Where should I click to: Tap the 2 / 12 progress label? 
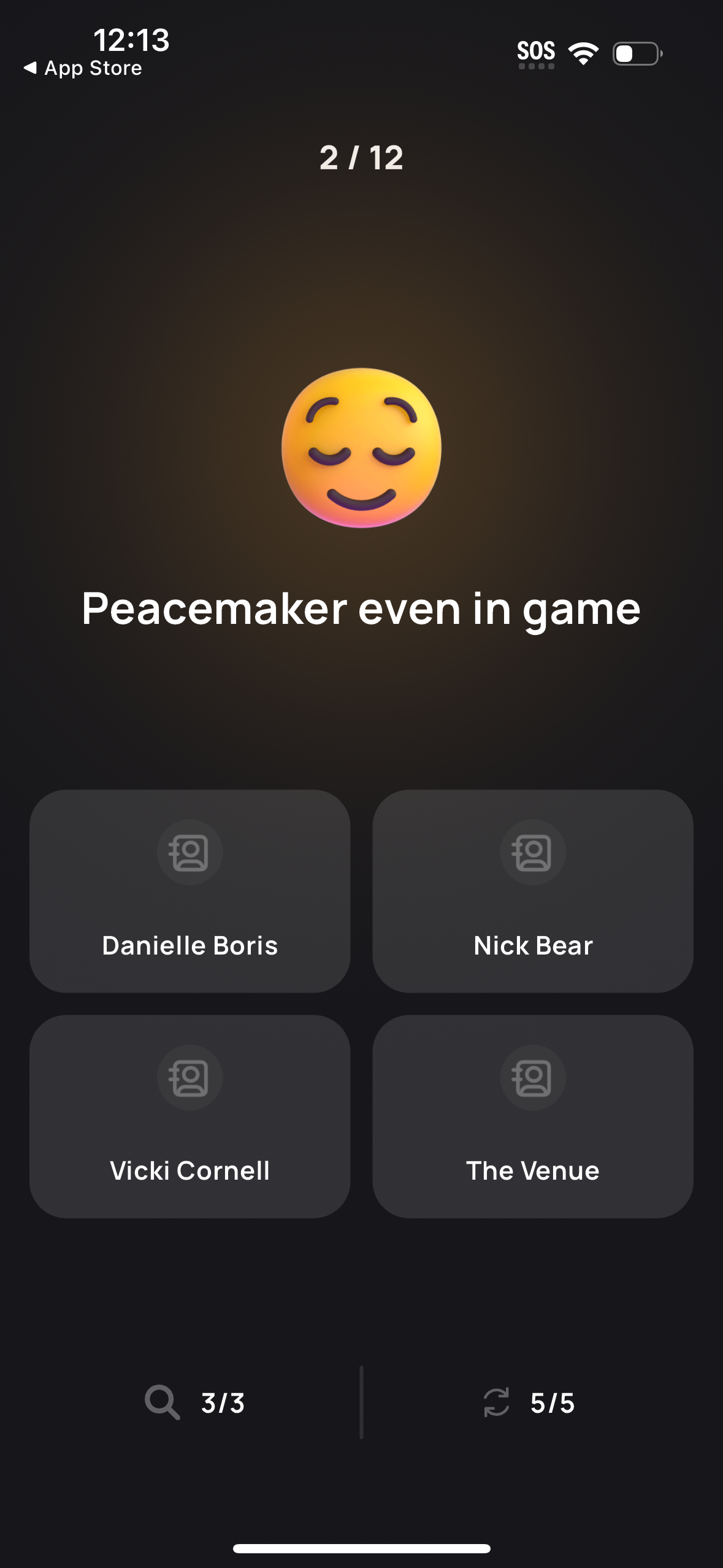361,158
